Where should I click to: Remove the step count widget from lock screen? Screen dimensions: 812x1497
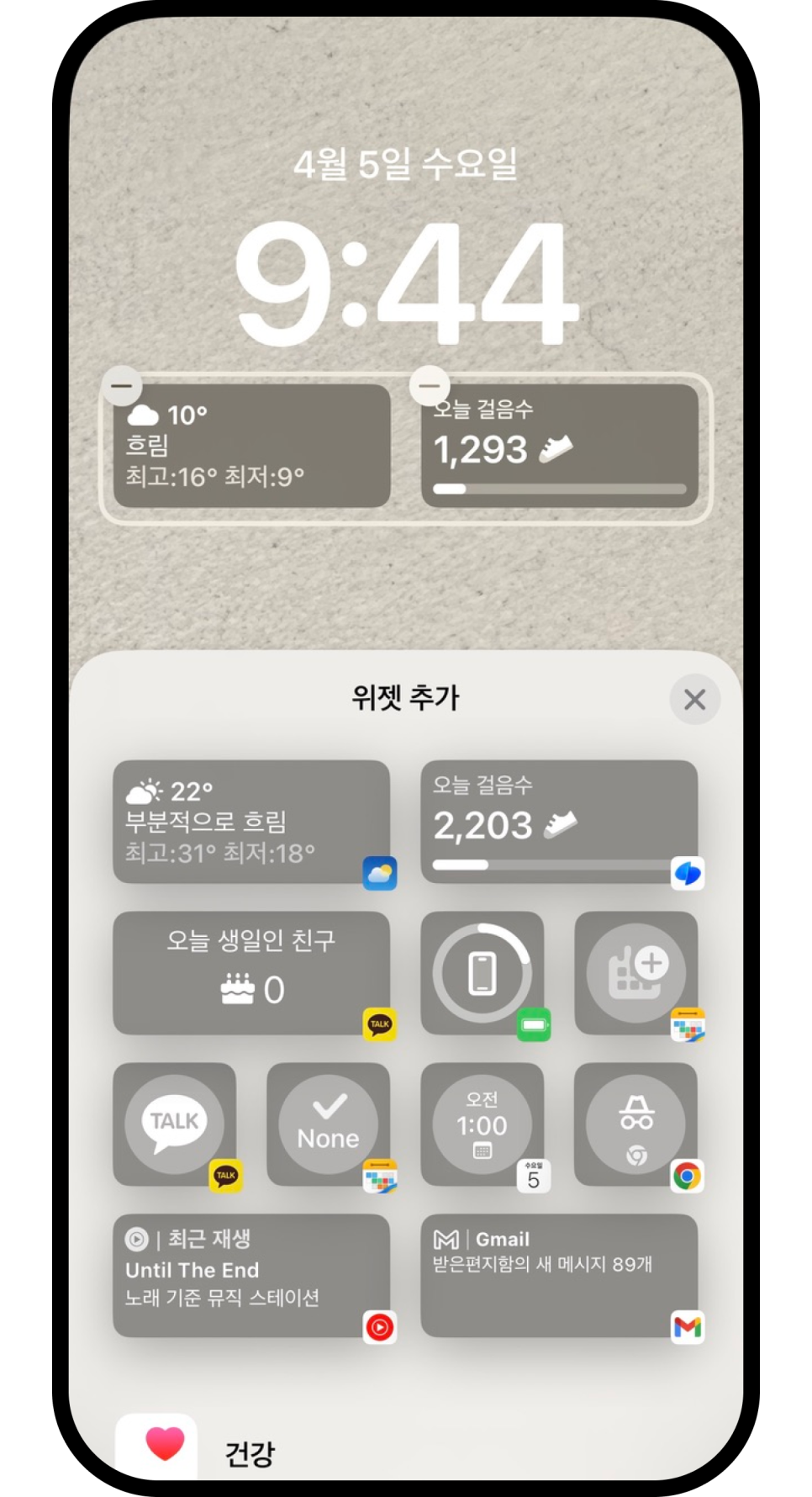coord(429,386)
